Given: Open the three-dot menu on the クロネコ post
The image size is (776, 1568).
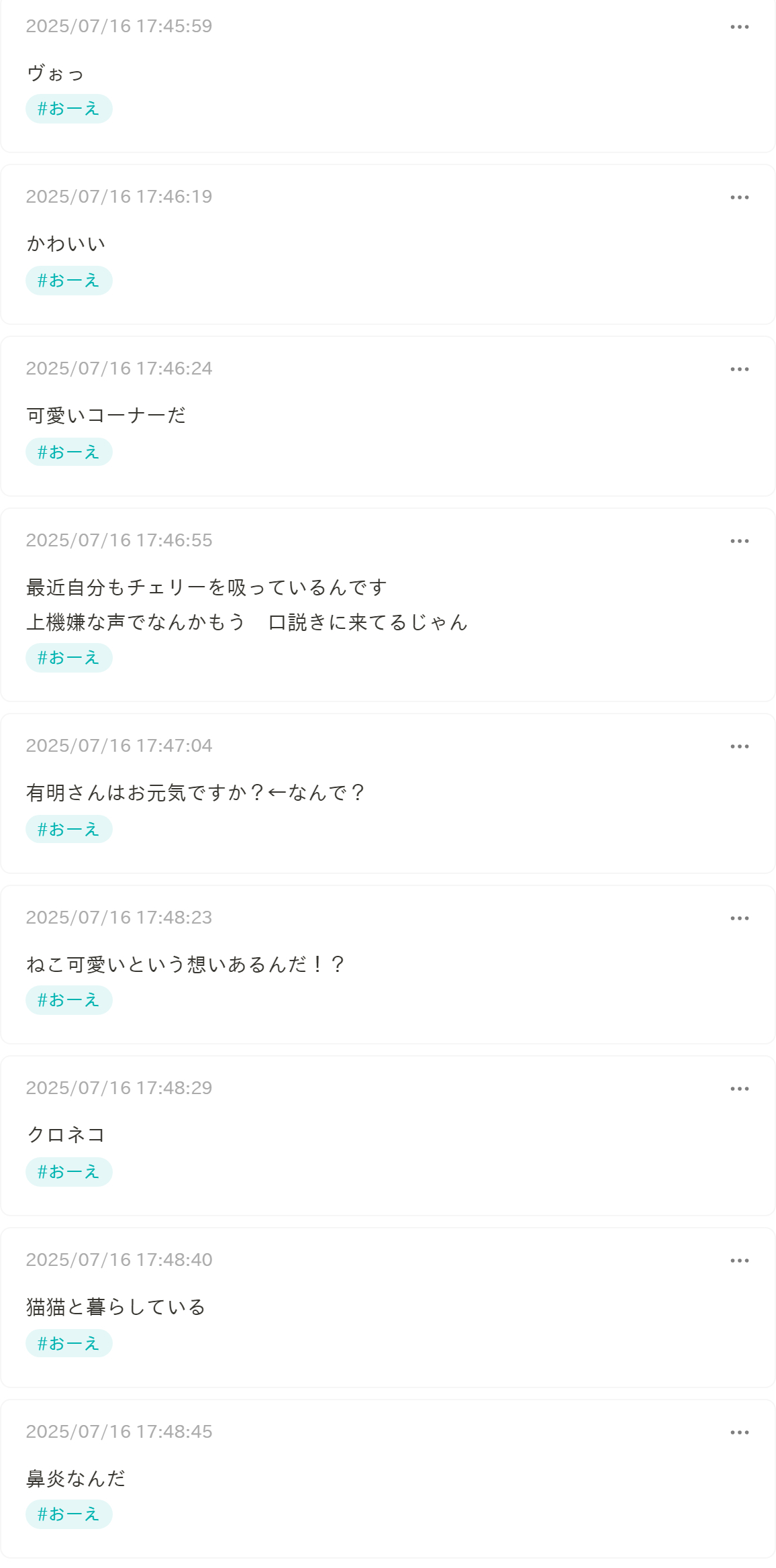Looking at the screenshot, I should pos(739,1089).
